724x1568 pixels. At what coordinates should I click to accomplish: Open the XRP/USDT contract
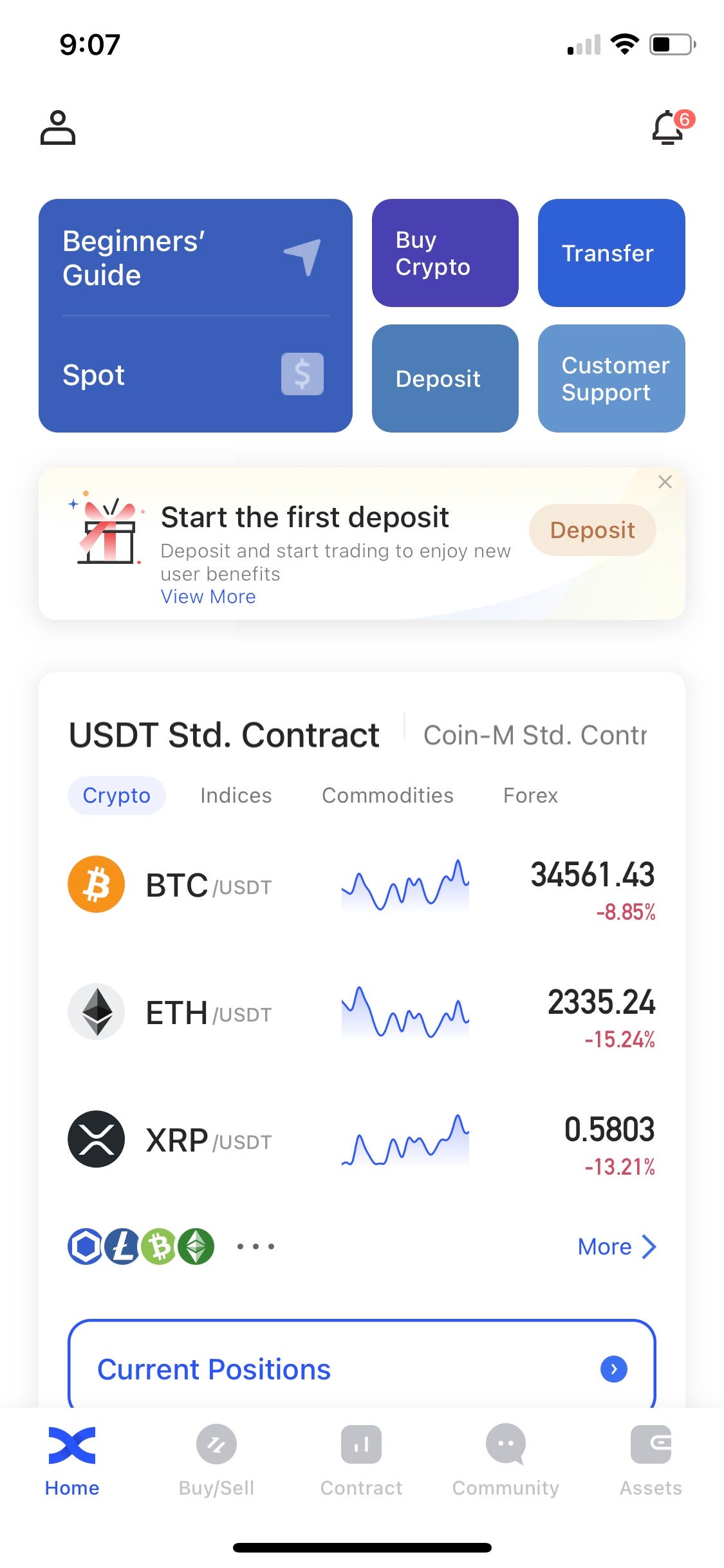click(x=362, y=1139)
